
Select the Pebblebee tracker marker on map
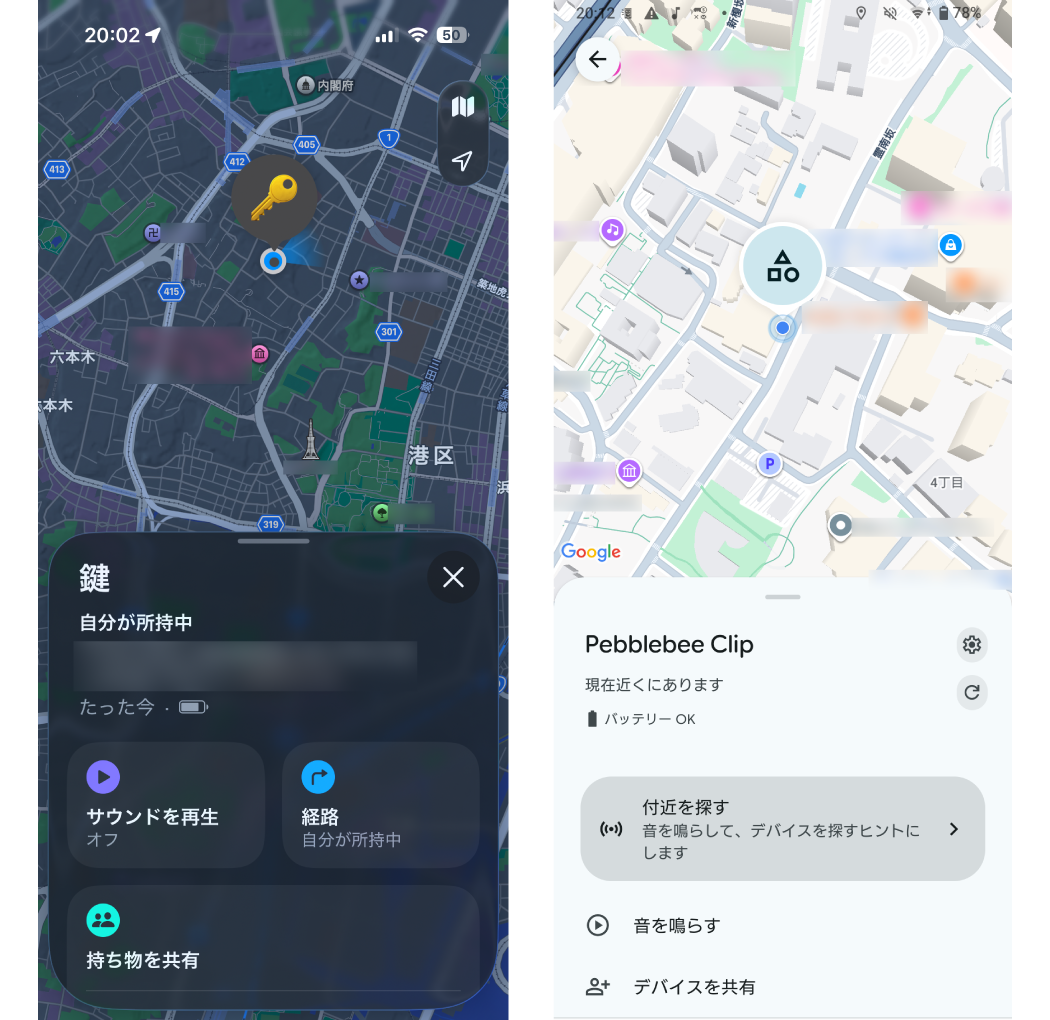pyautogui.click(x=782, y=266)
